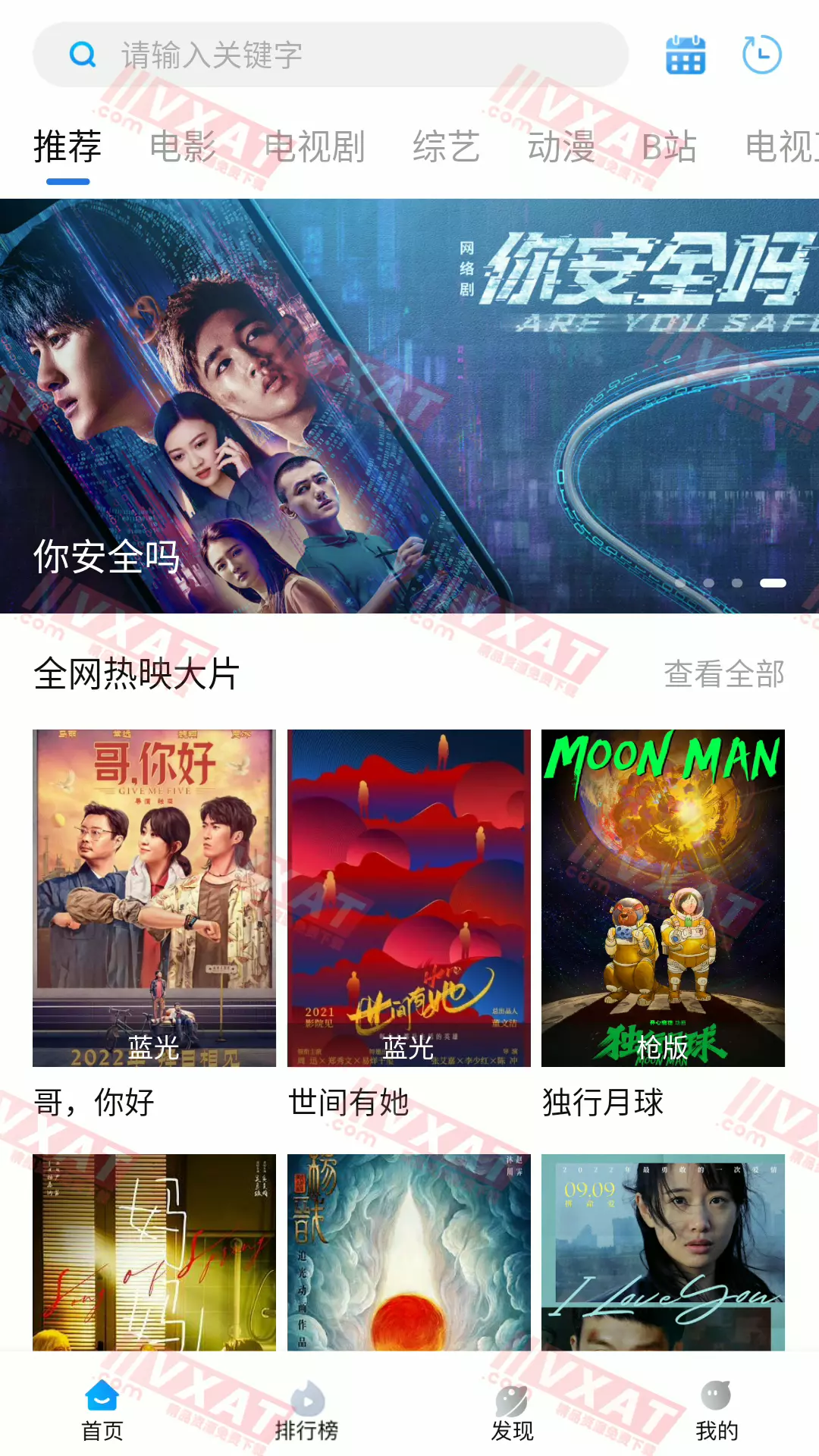The height and width of the screenshot is (1456, 819).
Task: Switch to the 发现 discover tab
Action: (x=512, y=1412)
